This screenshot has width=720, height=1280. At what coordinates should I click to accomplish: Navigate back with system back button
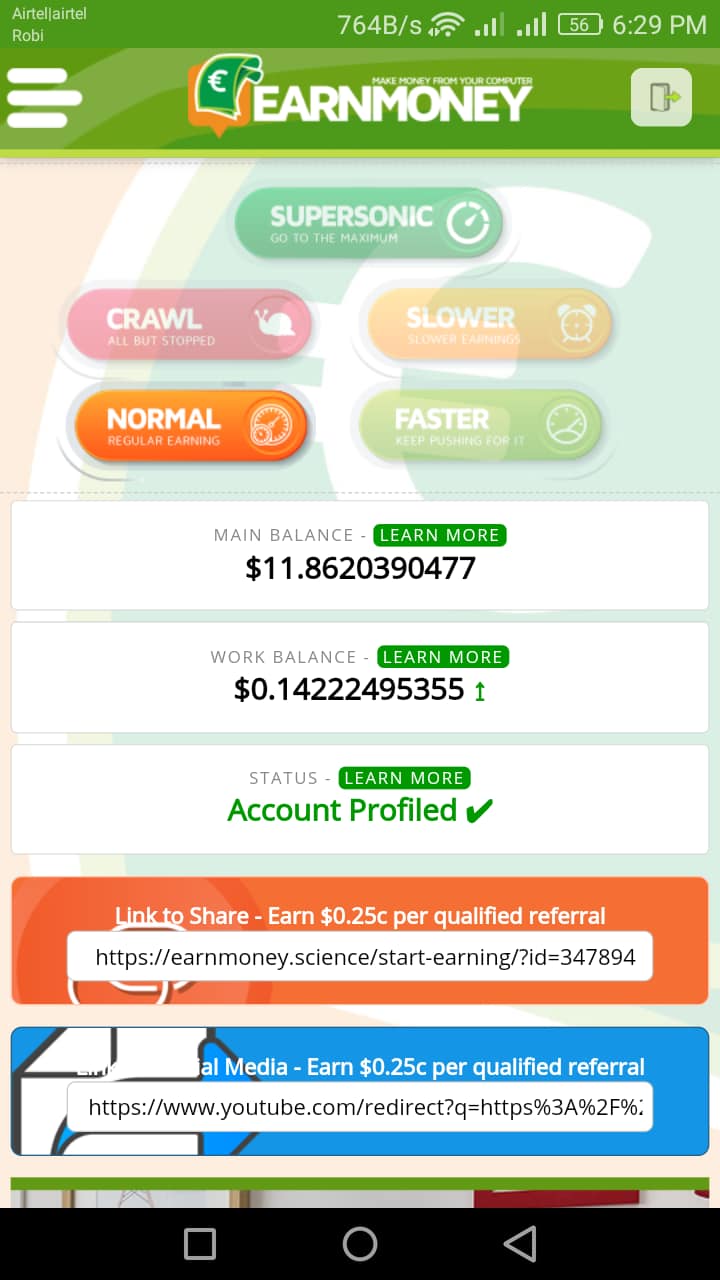520,1244
